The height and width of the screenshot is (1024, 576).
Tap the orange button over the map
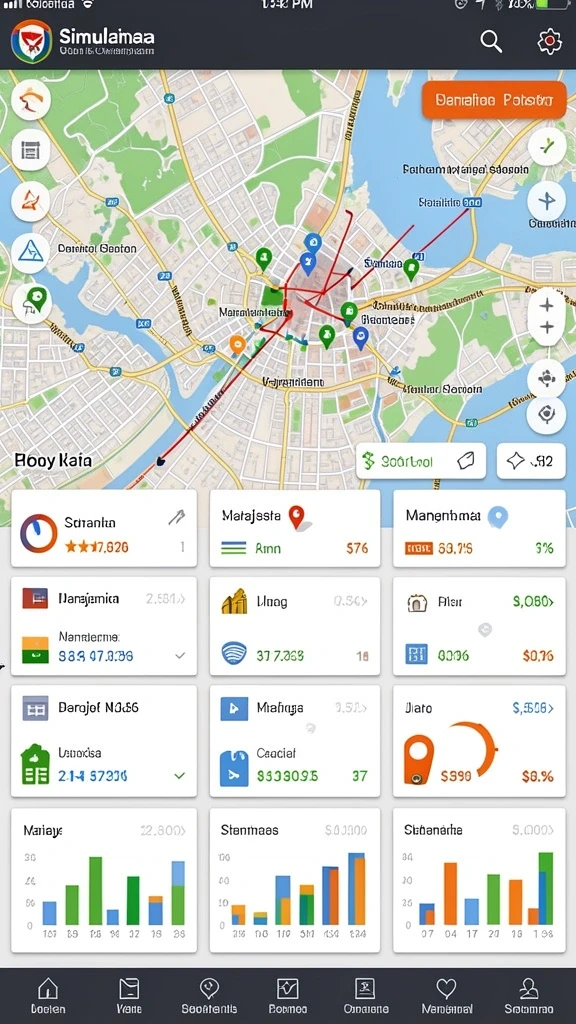click(x=494, y=100)
